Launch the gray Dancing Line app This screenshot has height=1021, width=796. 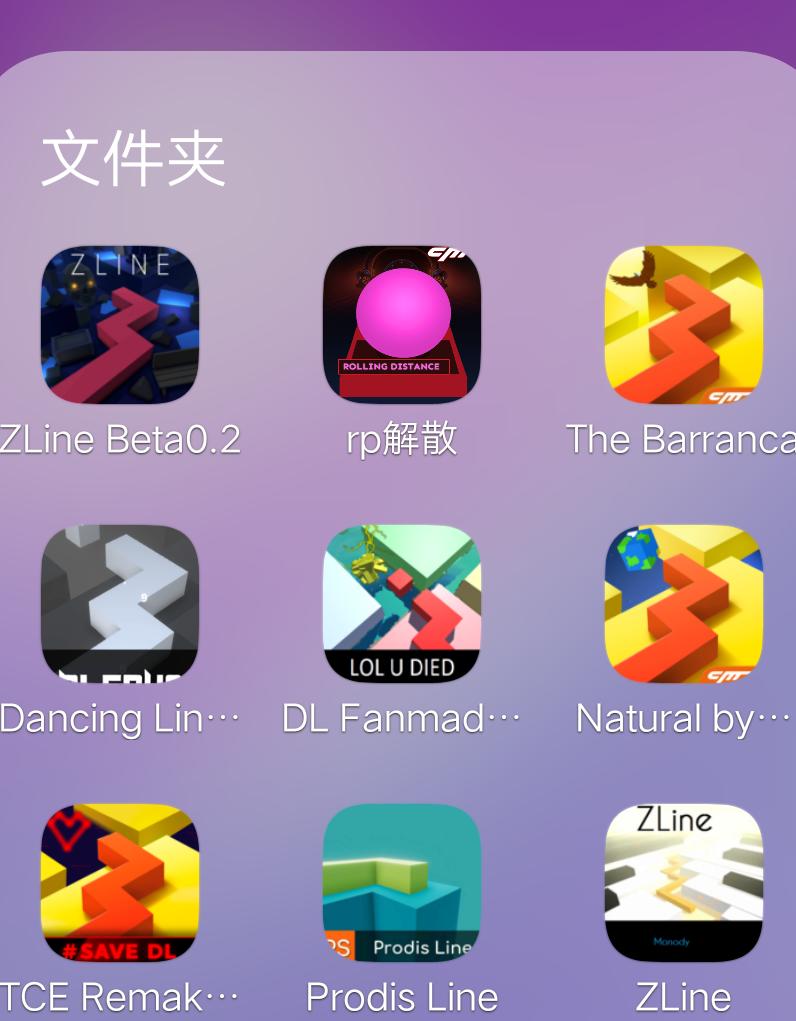tap(120, 604)
